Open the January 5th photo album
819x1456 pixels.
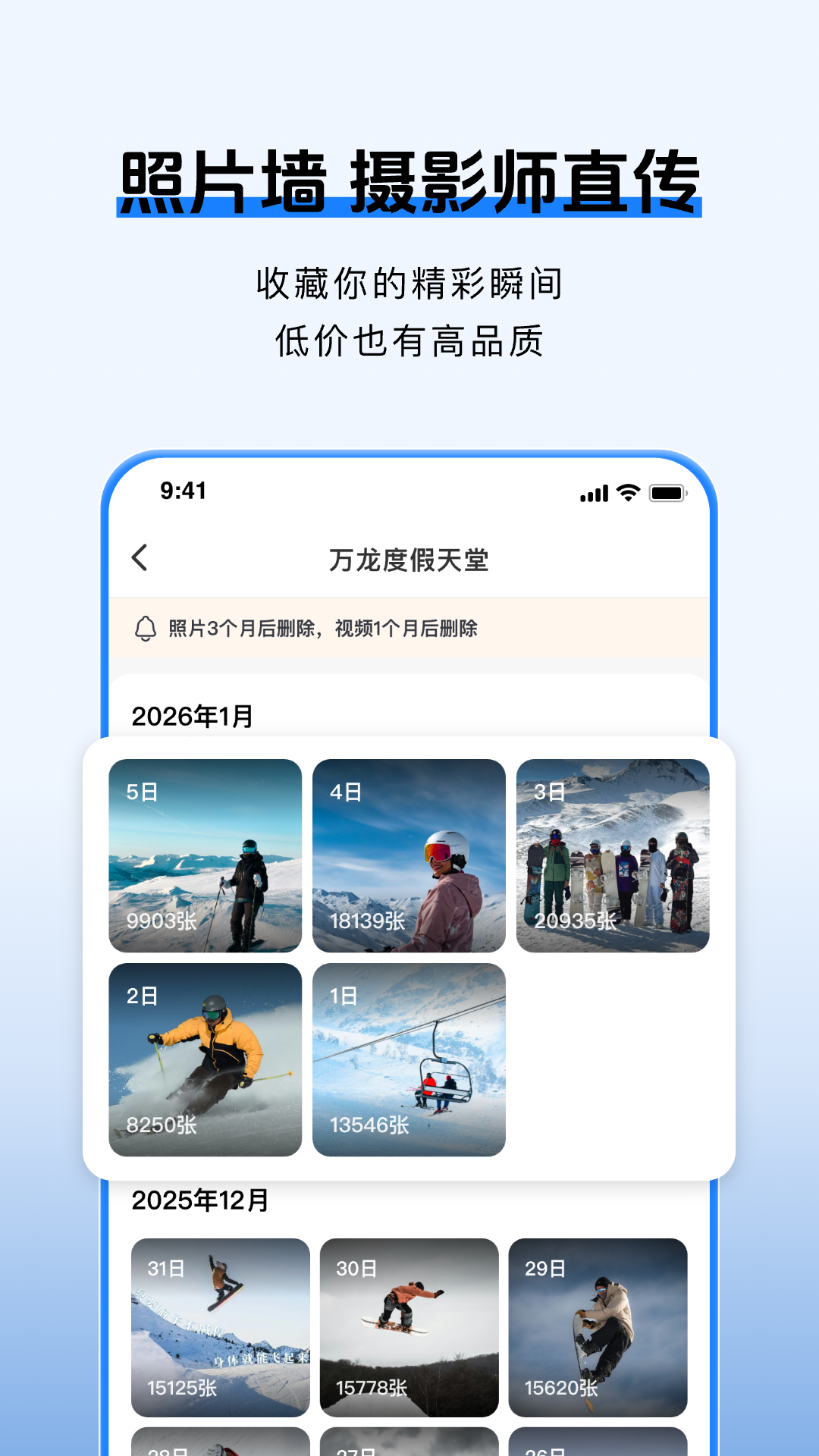coord(206,855)
